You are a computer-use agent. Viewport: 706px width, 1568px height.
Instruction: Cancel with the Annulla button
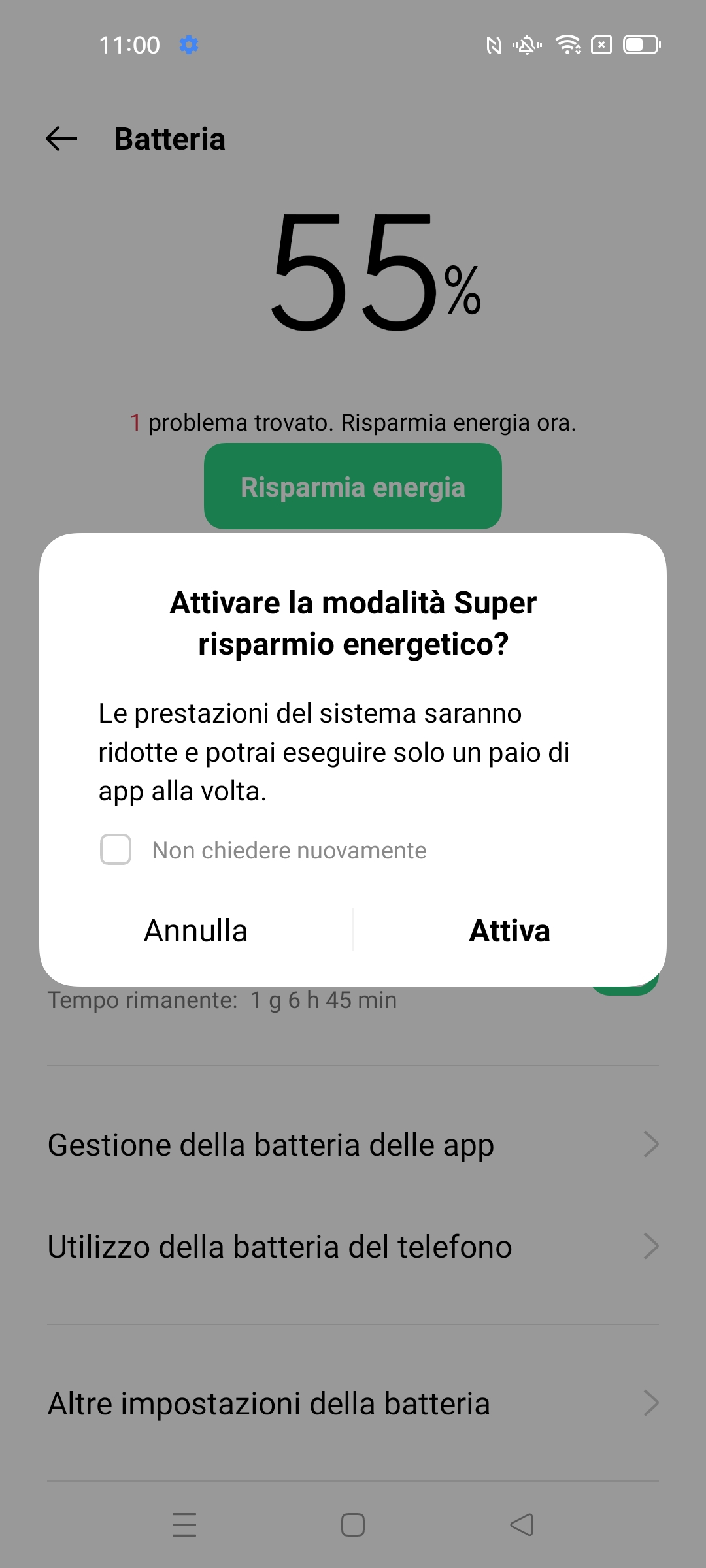(195, 930)
